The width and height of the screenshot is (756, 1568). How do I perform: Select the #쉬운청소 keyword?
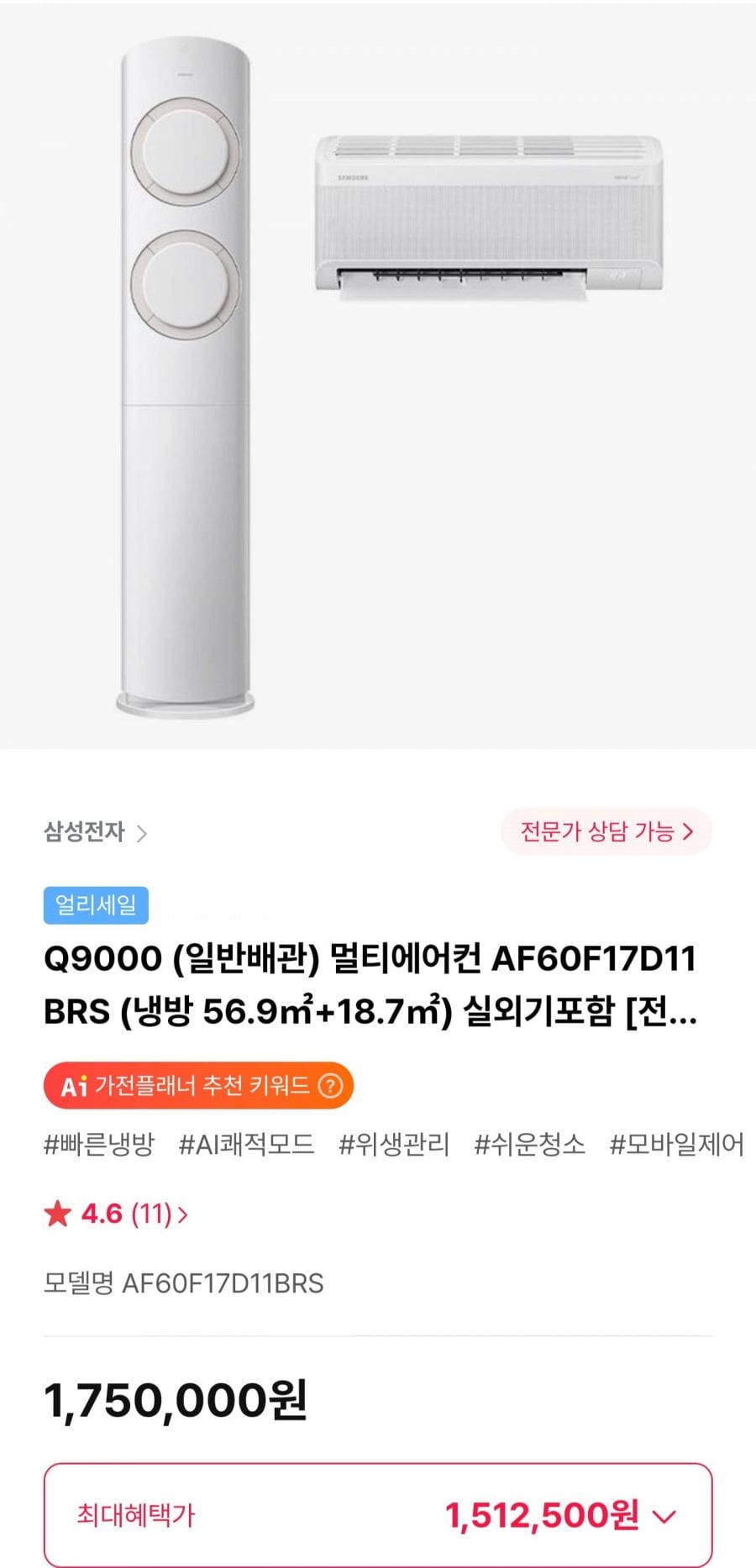[x=529, y=1145]
